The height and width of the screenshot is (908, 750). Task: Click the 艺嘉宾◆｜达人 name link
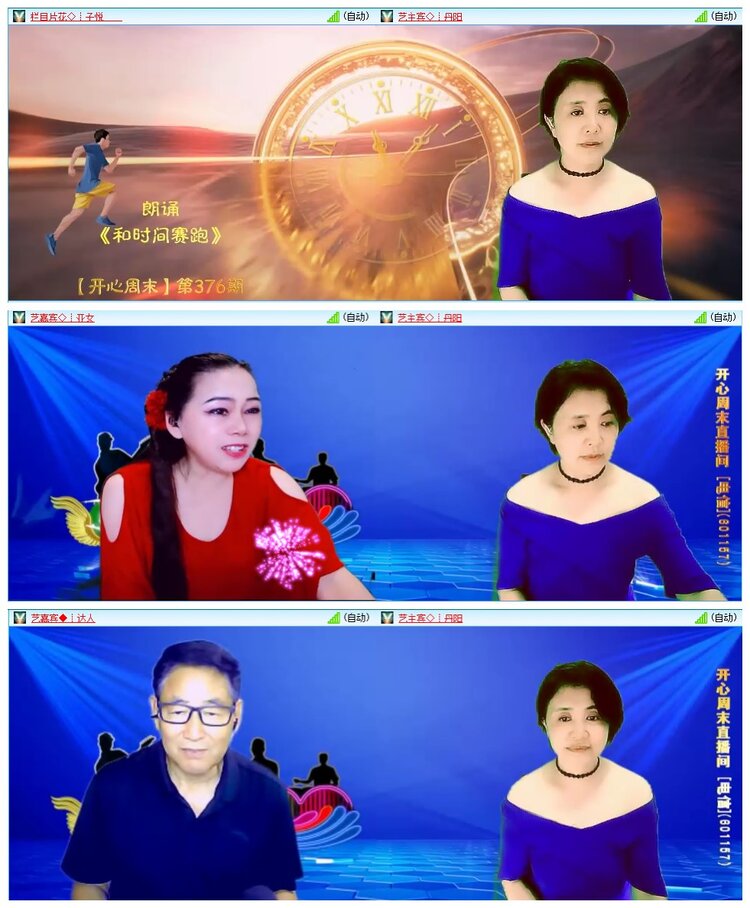pyautogui.click(x=62, y=619)
